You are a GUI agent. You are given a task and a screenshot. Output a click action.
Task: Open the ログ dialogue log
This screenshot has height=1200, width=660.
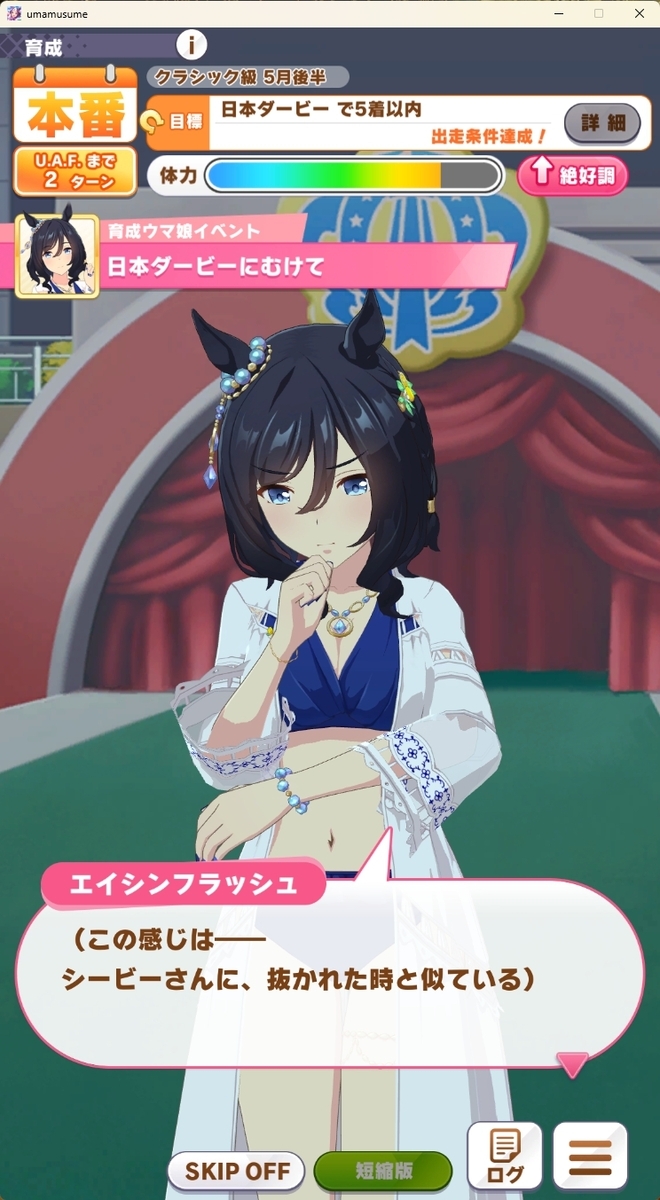pyautogui.click(x=505, y=1155)
